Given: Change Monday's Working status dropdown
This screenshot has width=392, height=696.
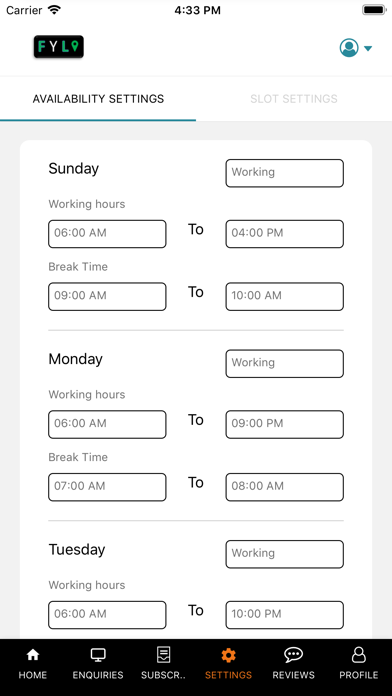Looking at the screenshot, I should pos(285,363).
